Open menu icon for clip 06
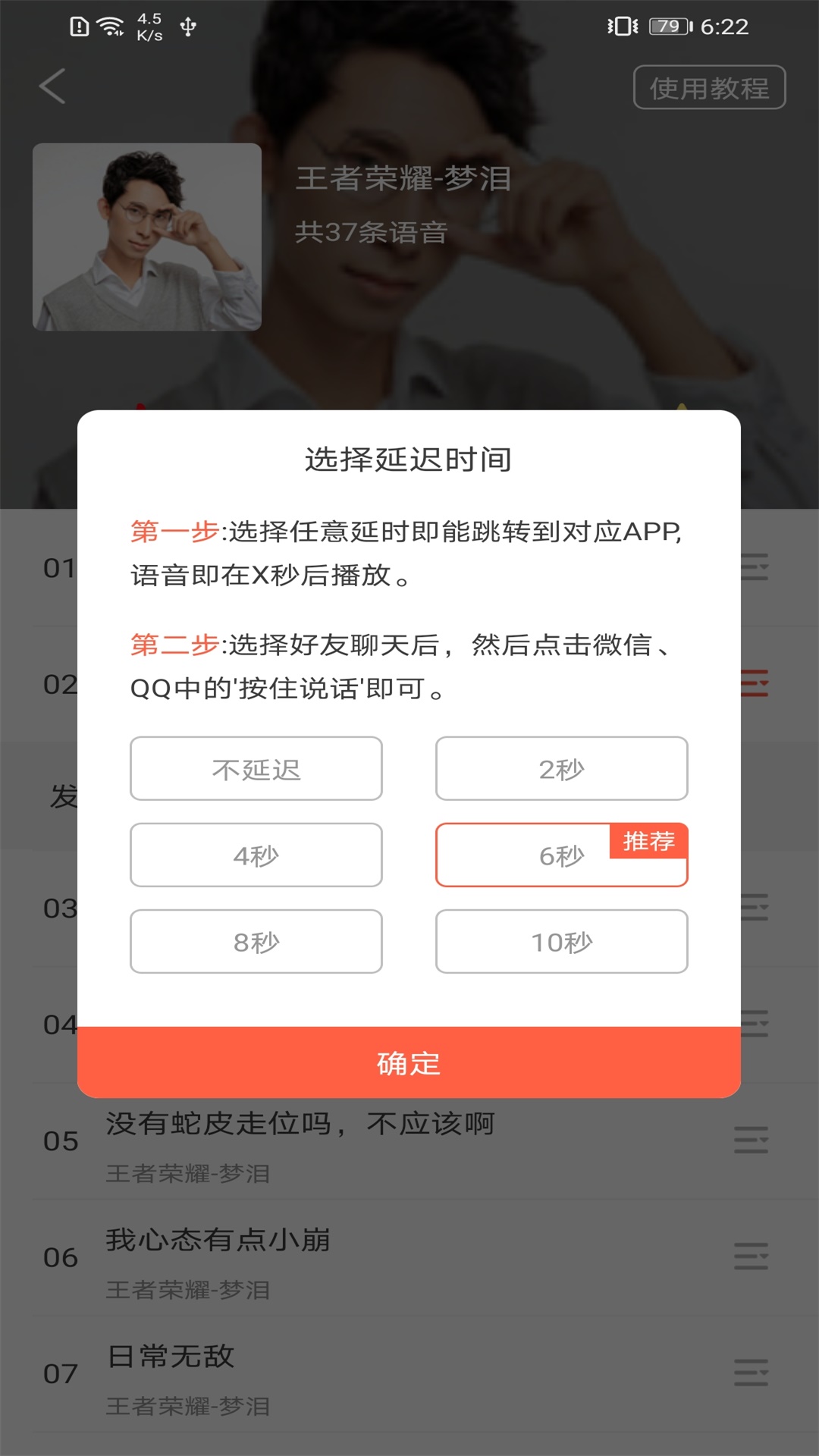 751,1257
